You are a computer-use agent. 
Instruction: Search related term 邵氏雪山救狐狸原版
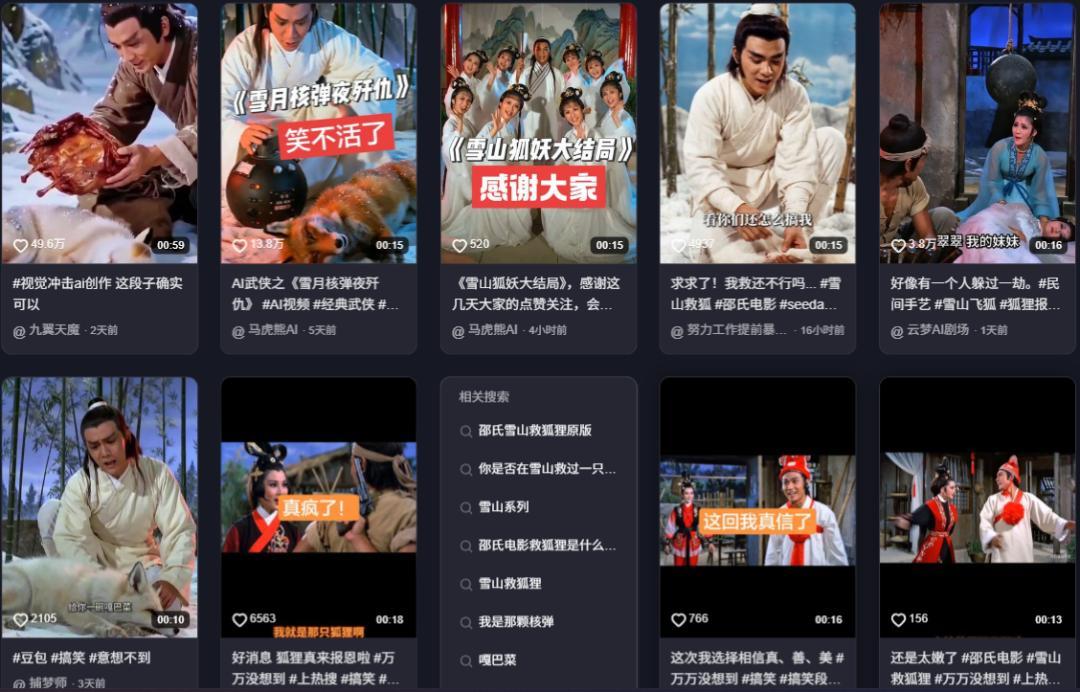coord(534,431)
